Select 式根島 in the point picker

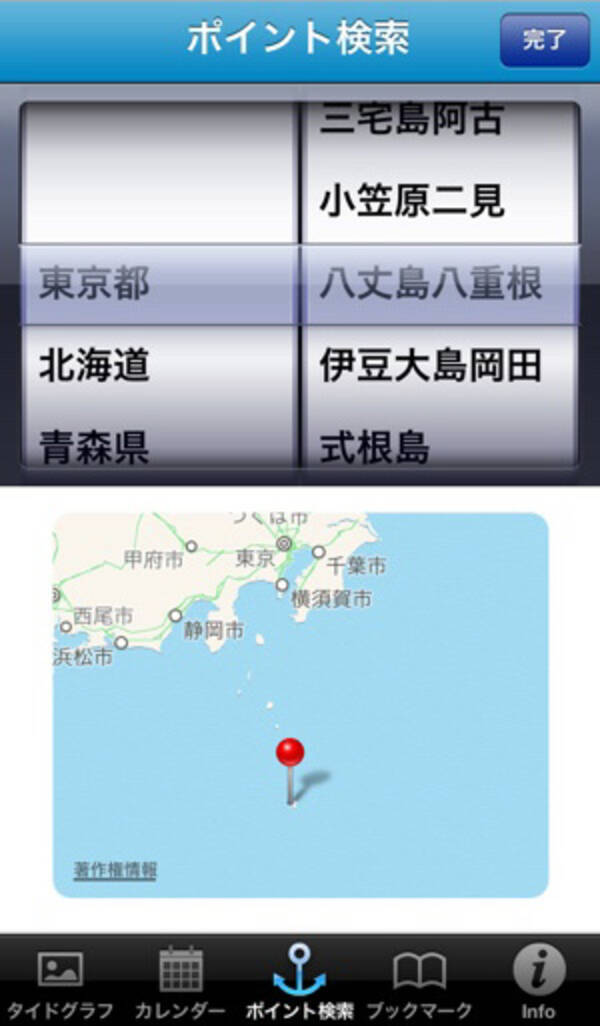click(374, 445)
